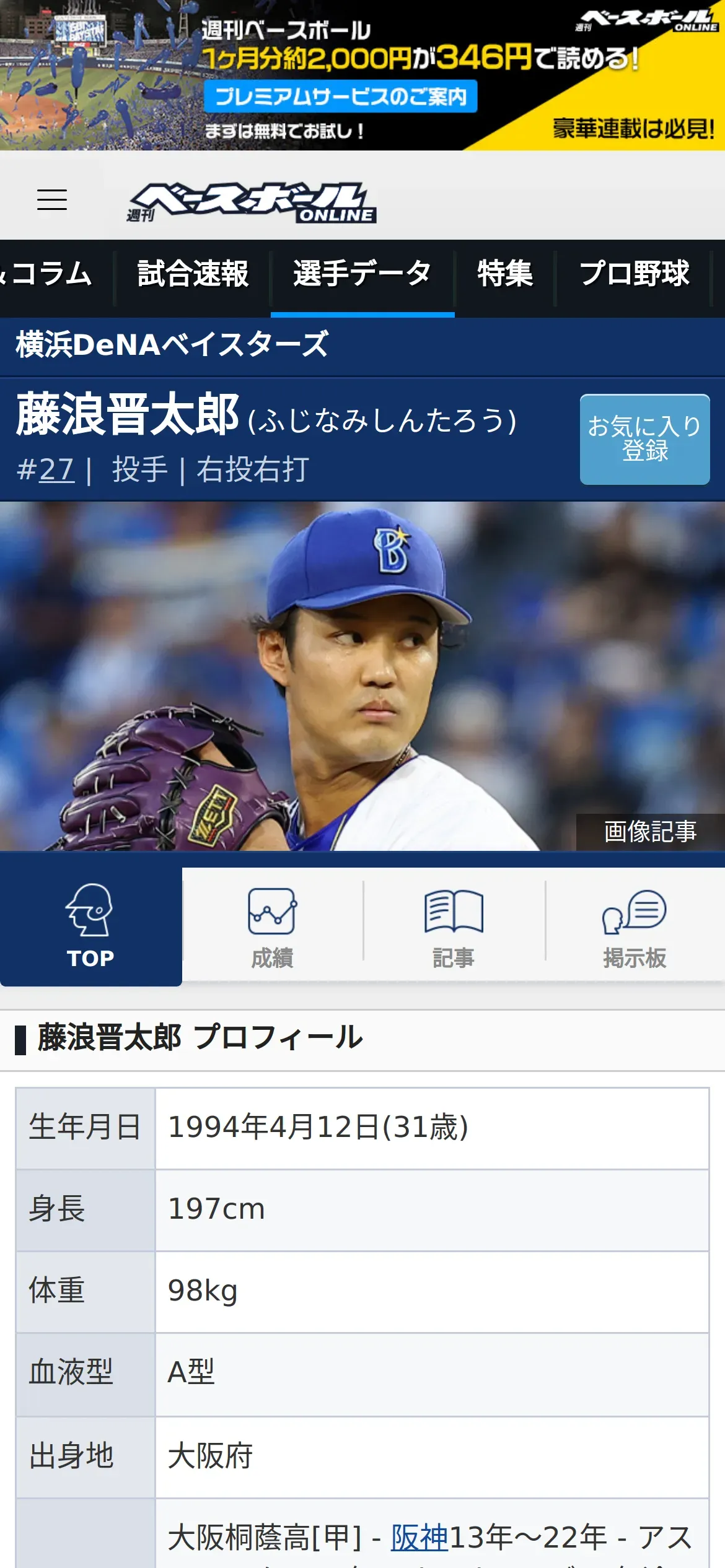
Task: View the 成績 stats tab
Action: tap(272, 926)
